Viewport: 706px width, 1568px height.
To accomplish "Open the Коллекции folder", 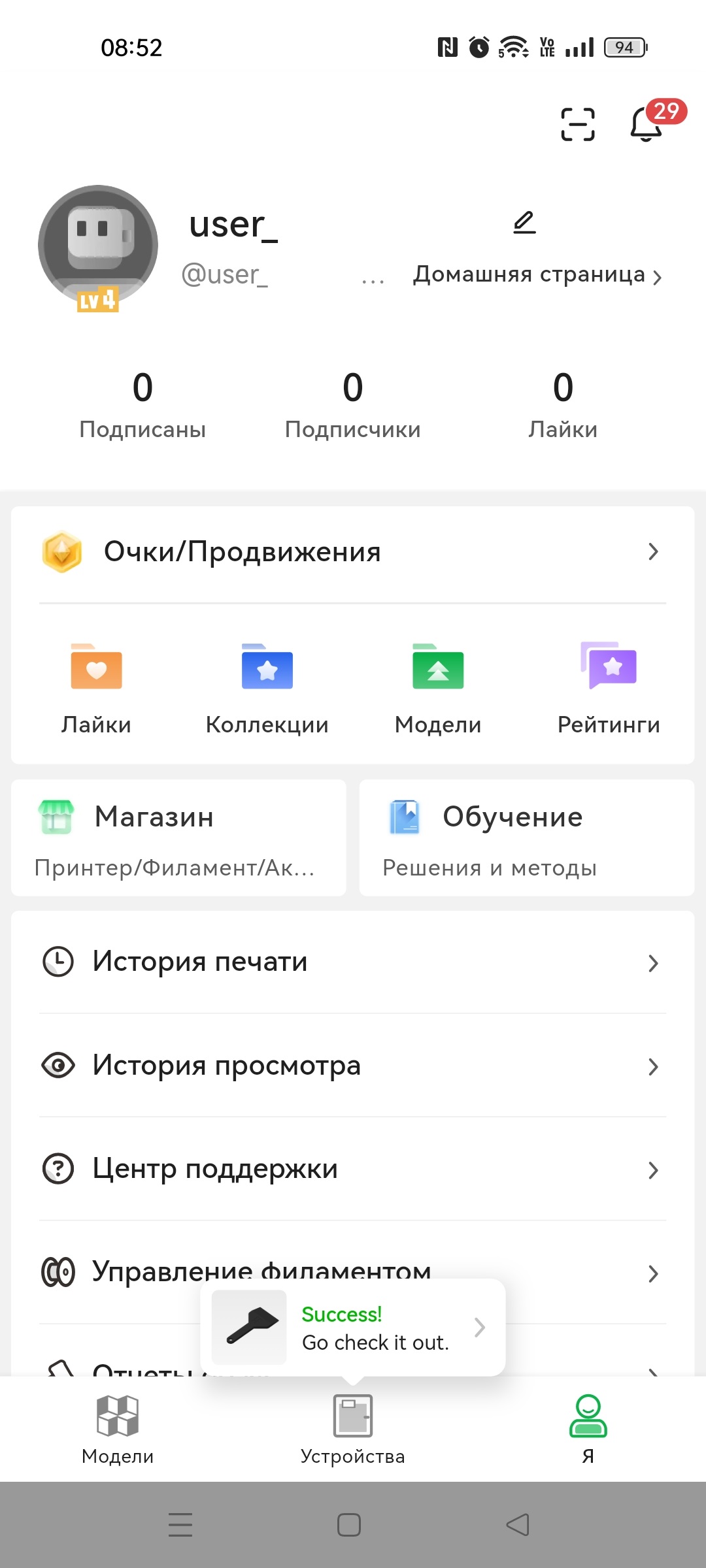I will (x=267, y=686).
